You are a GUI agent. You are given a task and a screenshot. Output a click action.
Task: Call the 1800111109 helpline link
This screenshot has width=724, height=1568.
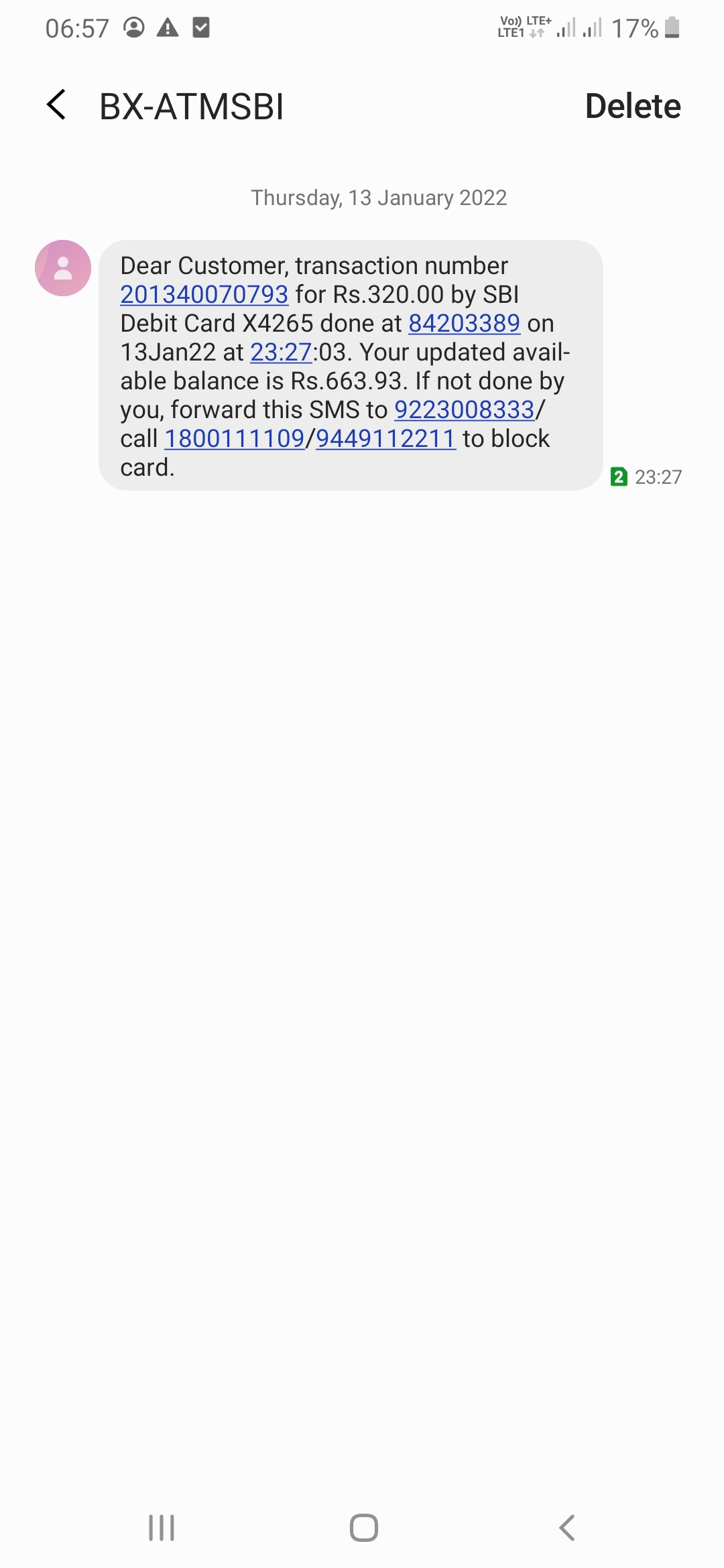234,439
